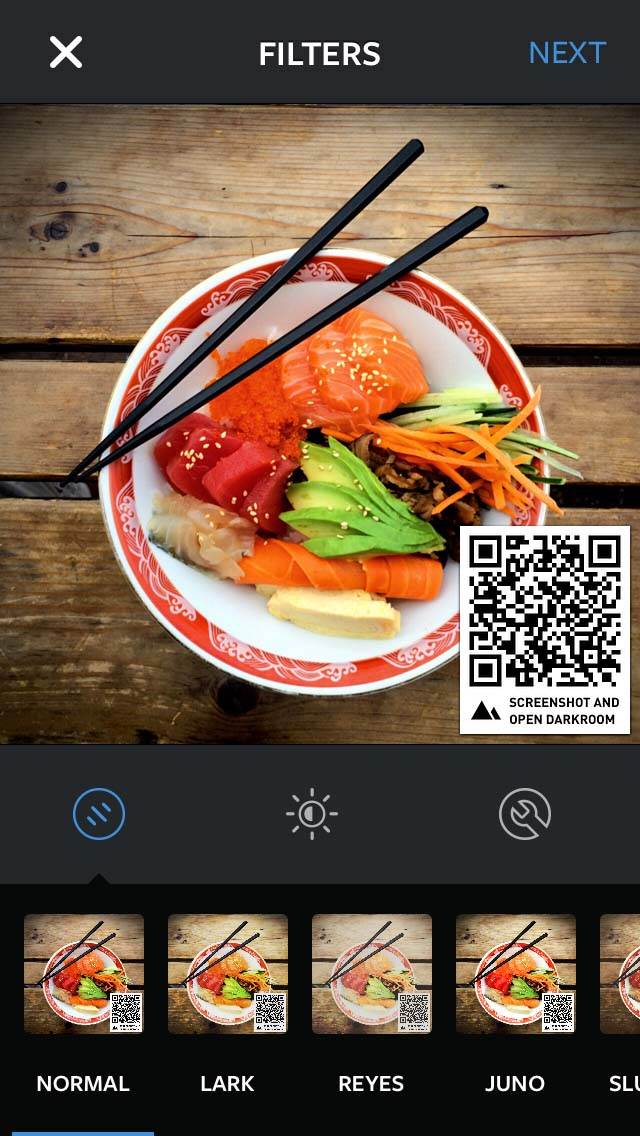Open the wrench edit tools tab
Screen dimensions: 640x1136
tap(525, 814)
